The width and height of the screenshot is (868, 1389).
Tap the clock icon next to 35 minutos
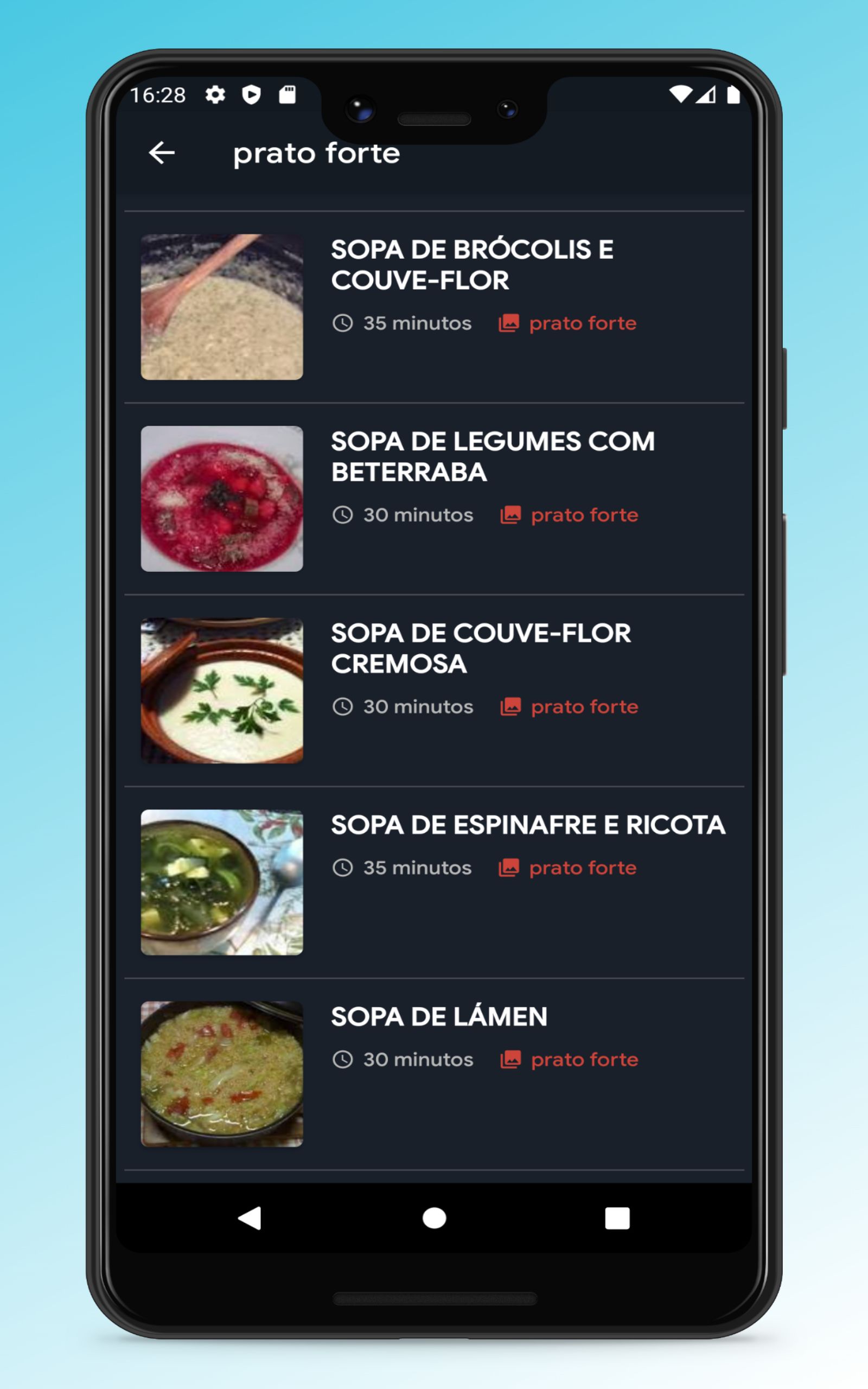[x=343, y=323]
